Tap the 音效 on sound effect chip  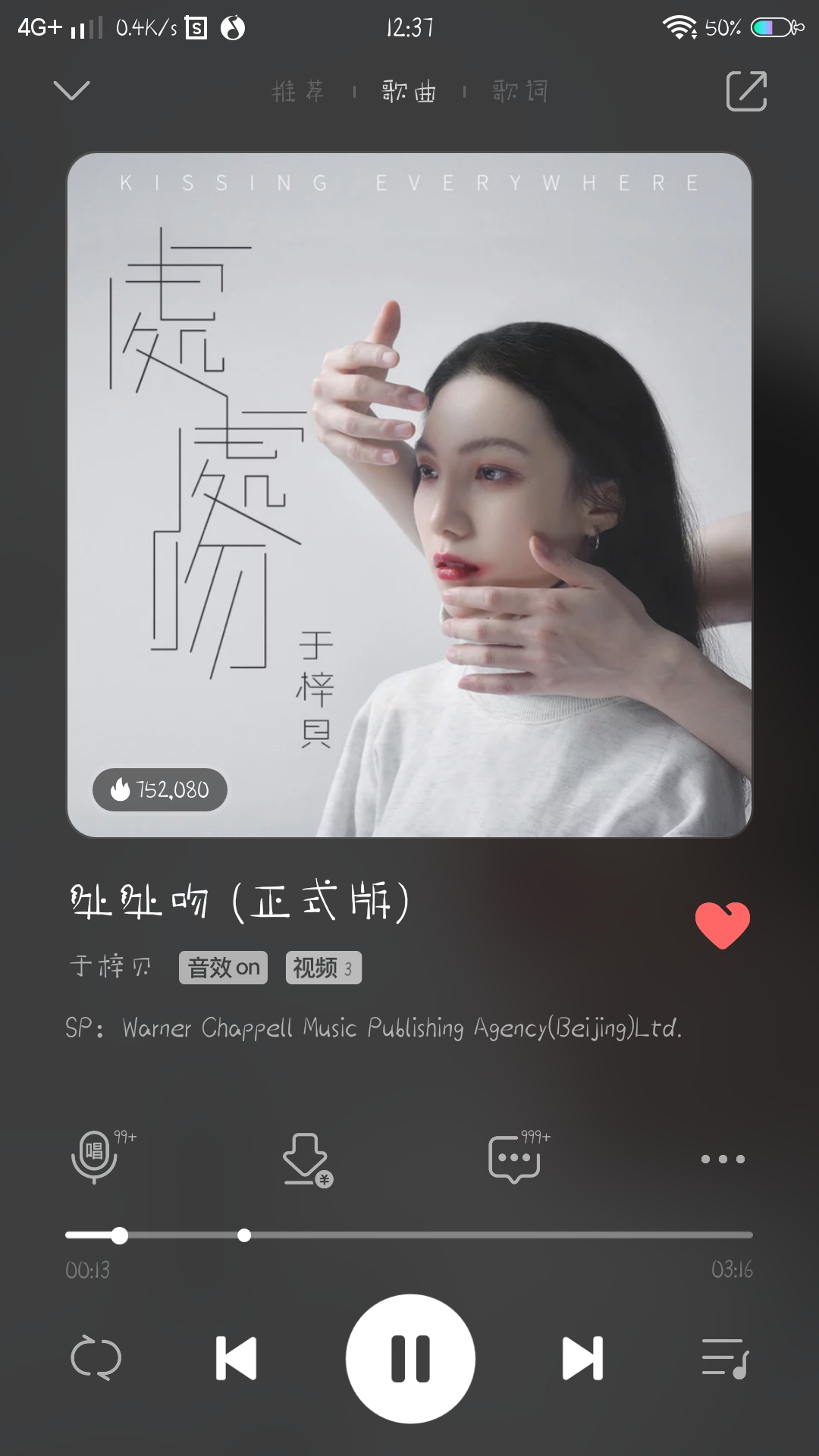pos(223,968)
